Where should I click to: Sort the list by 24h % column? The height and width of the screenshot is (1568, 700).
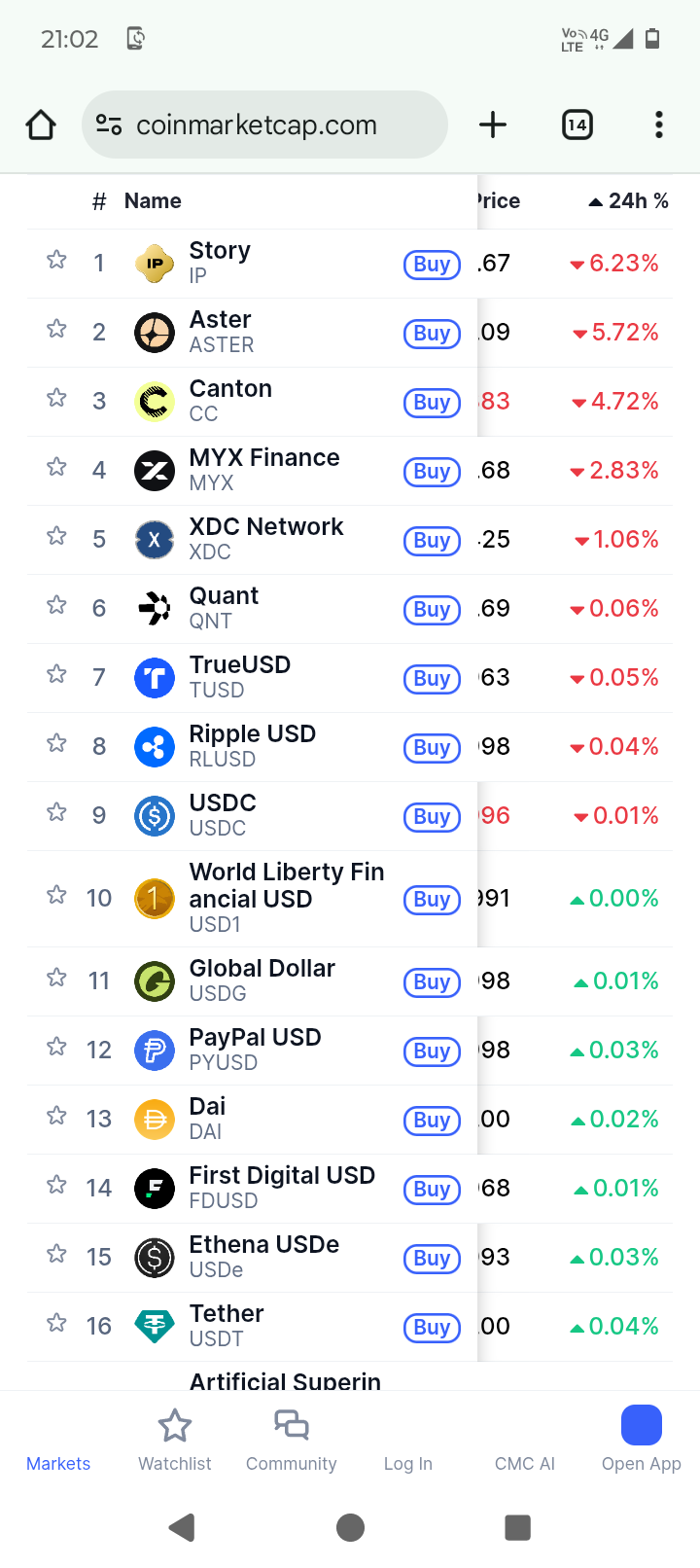tap(629, 201)
